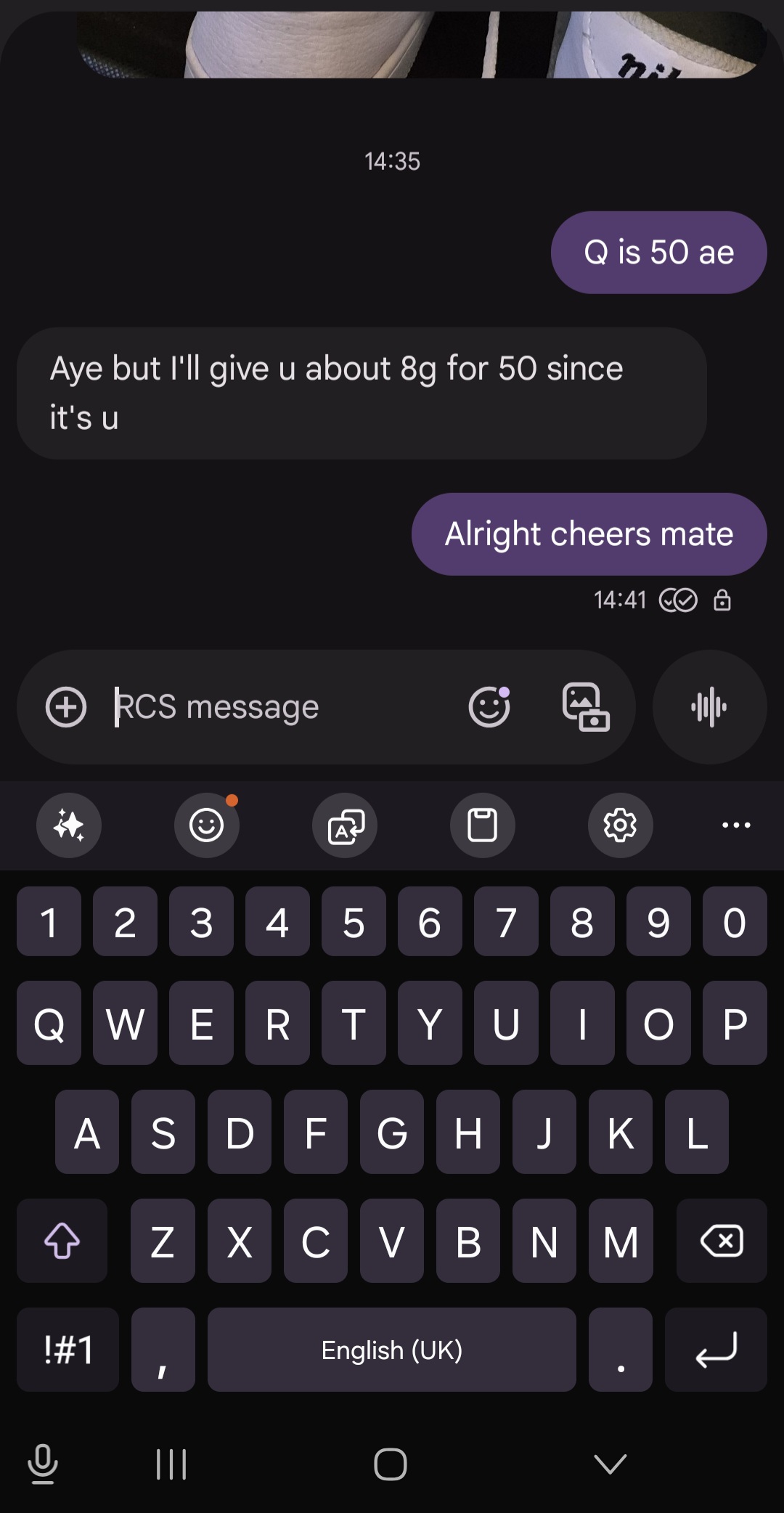This screenshot has height=1513, width=784.
Task: Record a voice message
Action: click(709, 706)
